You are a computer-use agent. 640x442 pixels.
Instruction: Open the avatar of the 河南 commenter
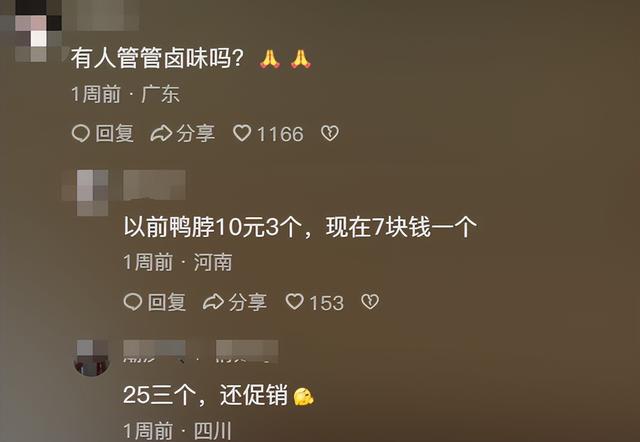(x=92, y=188)
